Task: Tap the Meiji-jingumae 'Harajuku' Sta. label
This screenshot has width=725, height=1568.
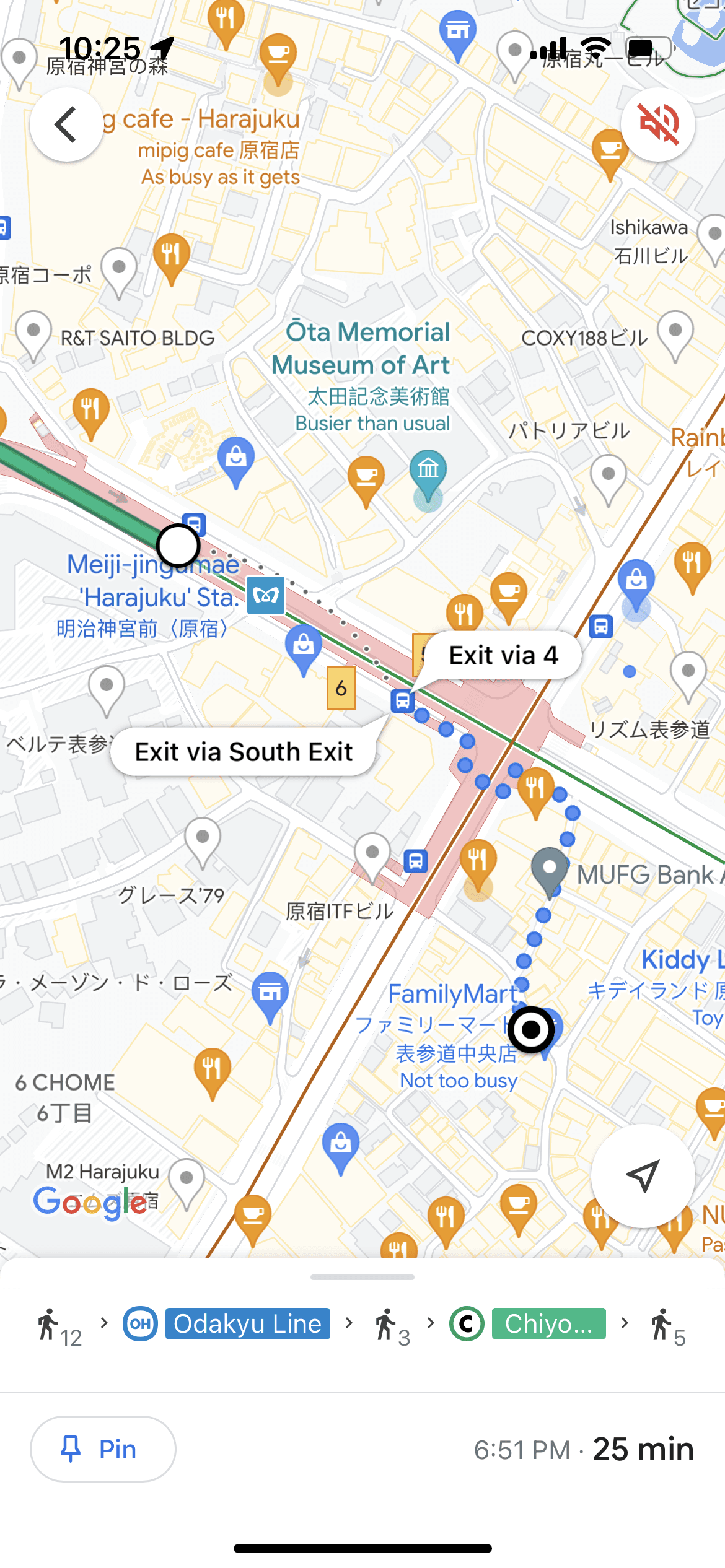Action: [153, 581]
